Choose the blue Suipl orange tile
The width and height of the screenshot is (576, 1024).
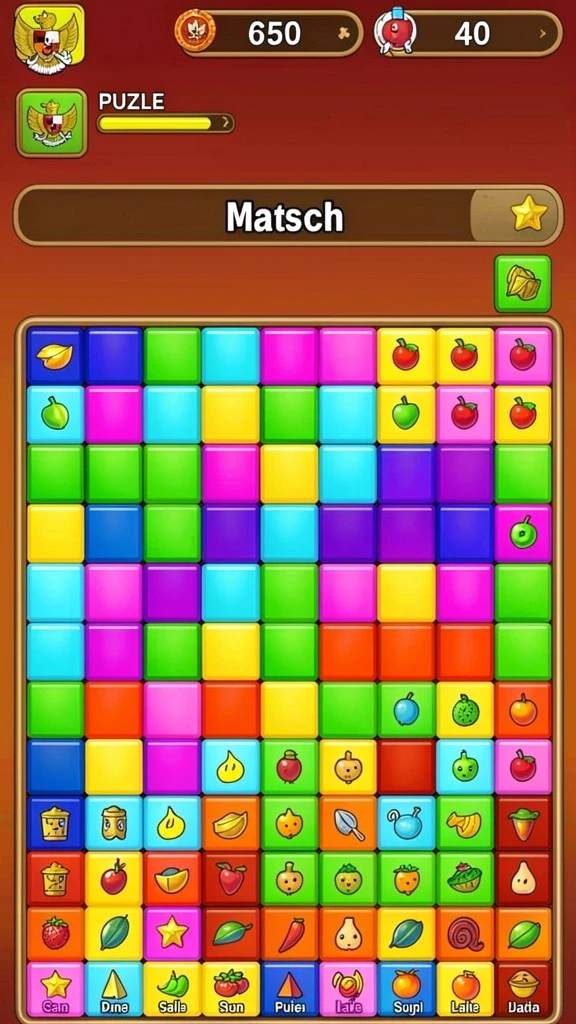pos(407,988)
